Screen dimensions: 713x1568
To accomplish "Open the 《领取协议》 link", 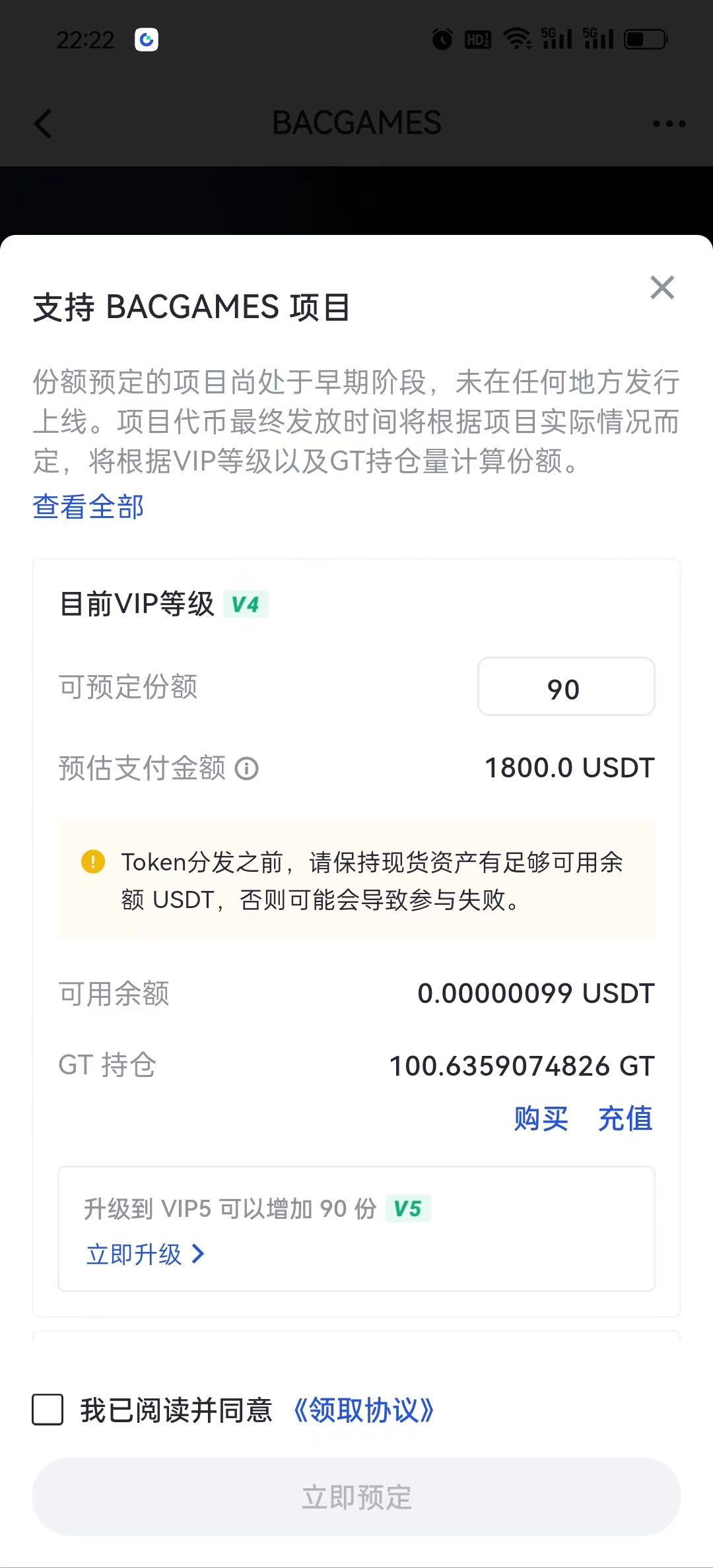I will point(363,1410).
